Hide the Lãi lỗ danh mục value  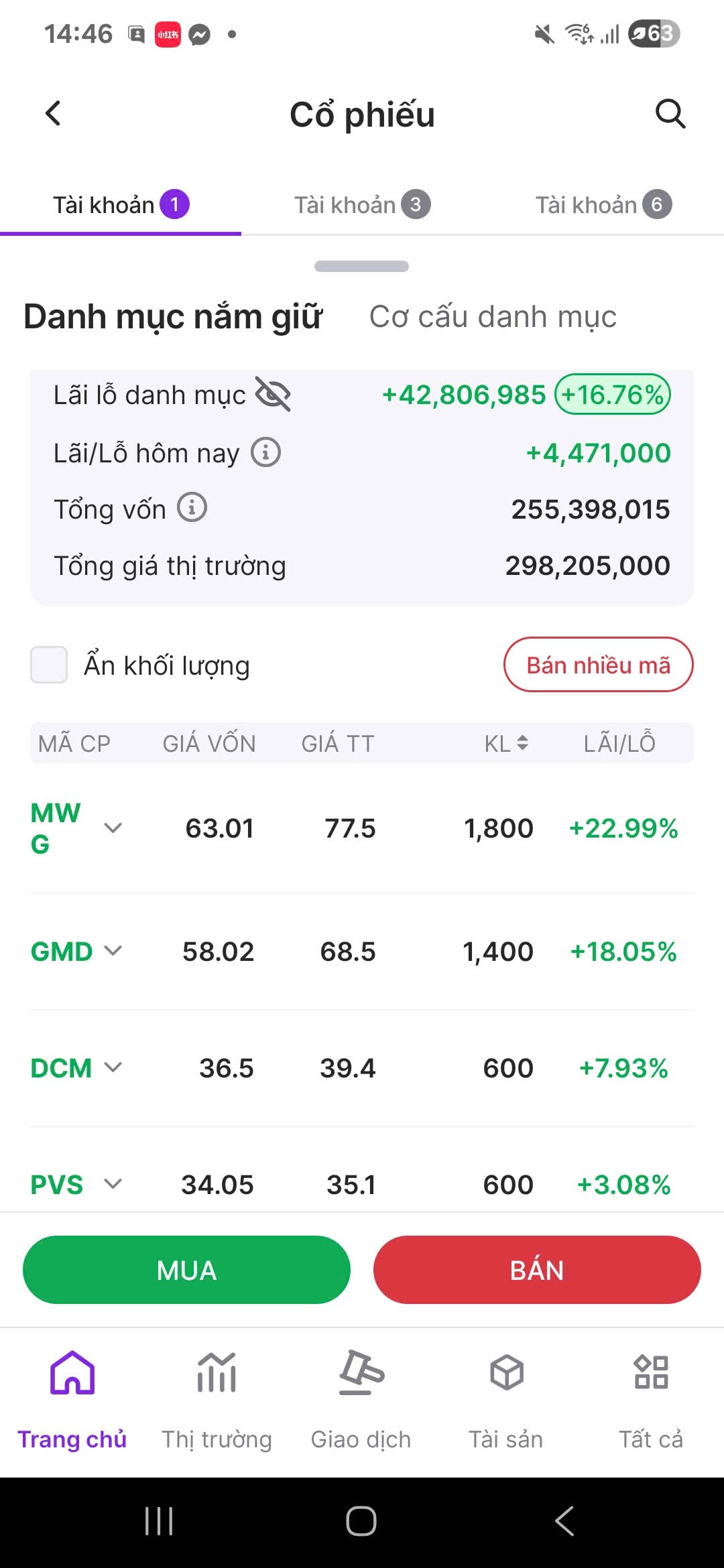pos(273,395)
